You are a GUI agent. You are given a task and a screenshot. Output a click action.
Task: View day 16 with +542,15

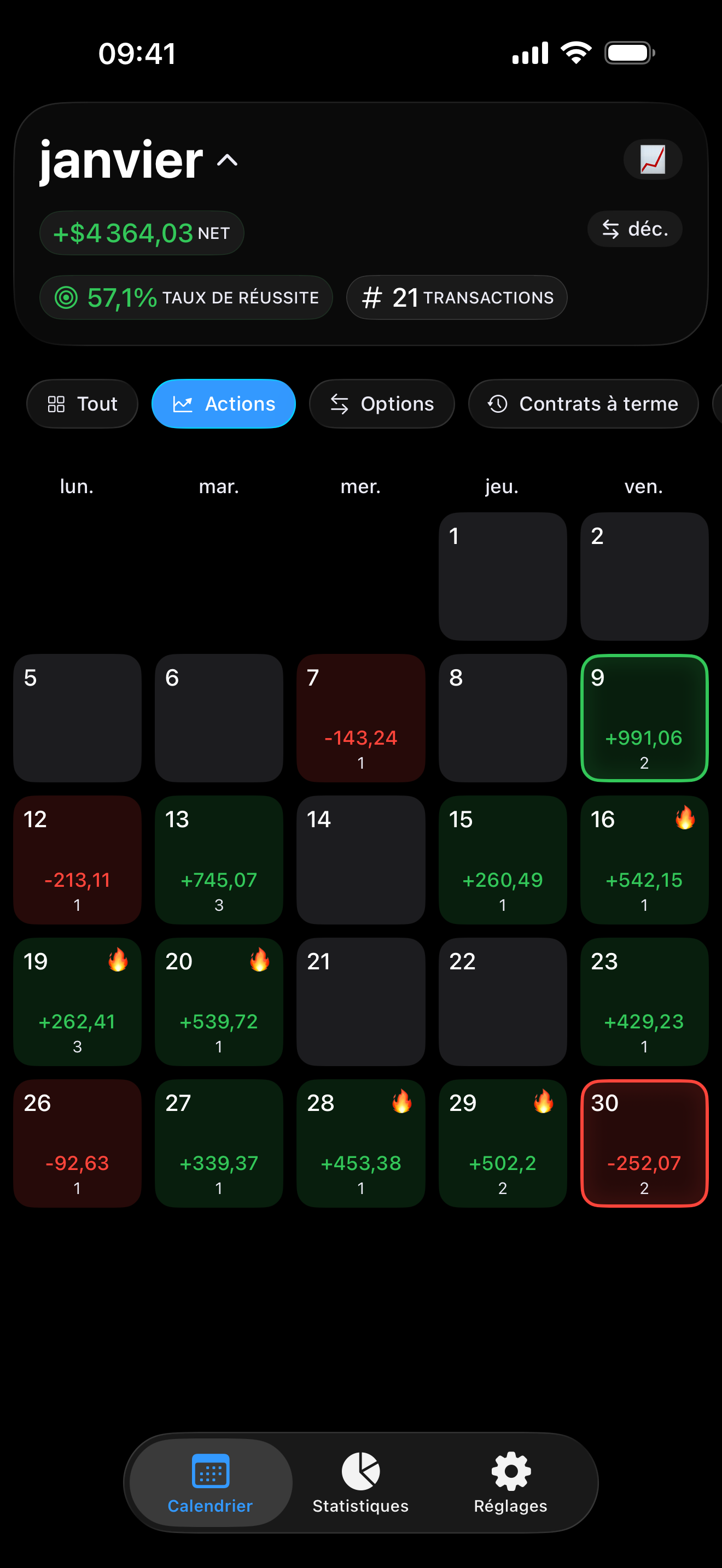pyautogui.click(x=644, y=859)
